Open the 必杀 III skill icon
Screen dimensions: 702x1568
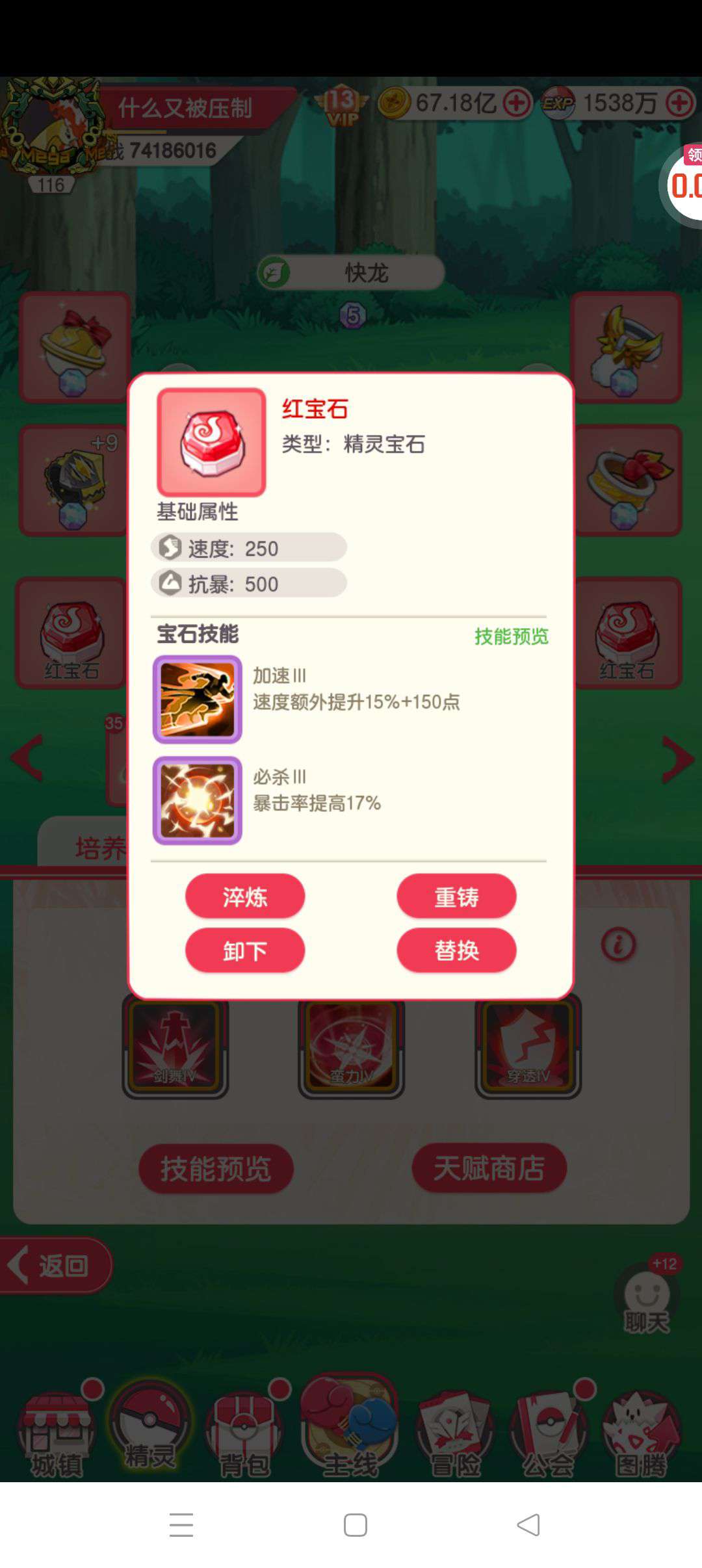(198, 800)
